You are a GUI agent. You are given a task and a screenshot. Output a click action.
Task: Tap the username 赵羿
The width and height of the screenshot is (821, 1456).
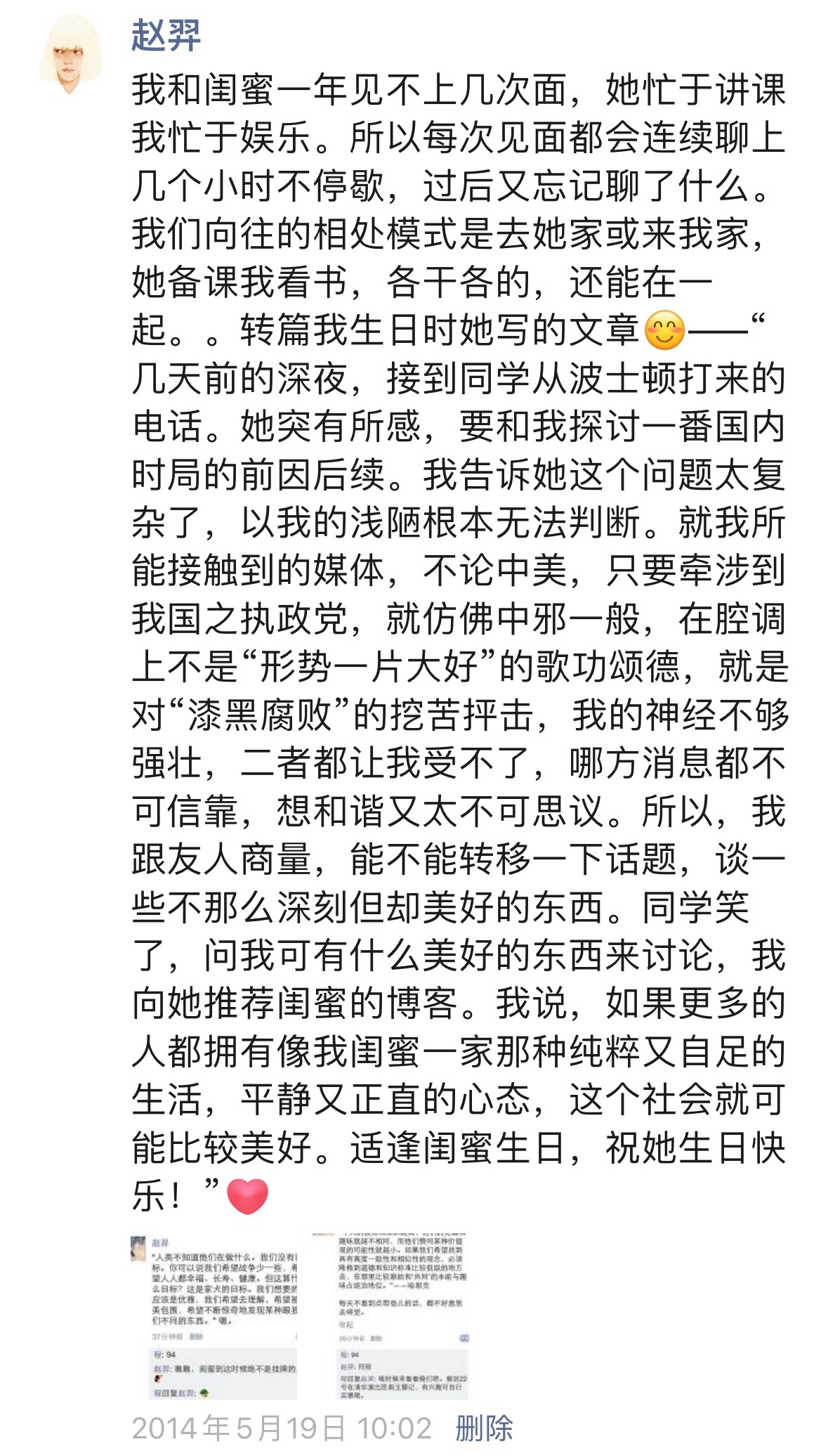coord(166,35)
